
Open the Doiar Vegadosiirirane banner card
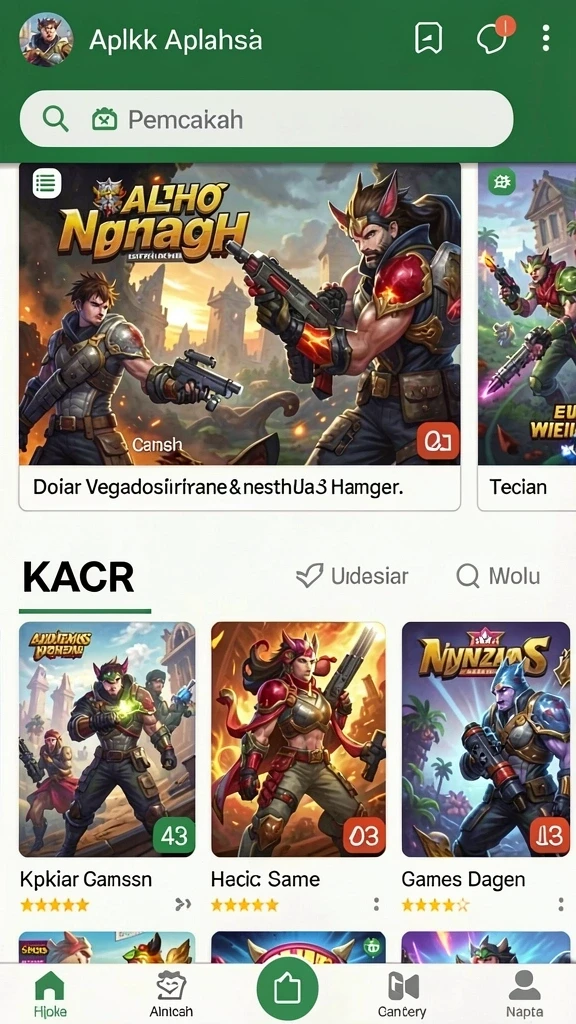click(x=240, y=336)
